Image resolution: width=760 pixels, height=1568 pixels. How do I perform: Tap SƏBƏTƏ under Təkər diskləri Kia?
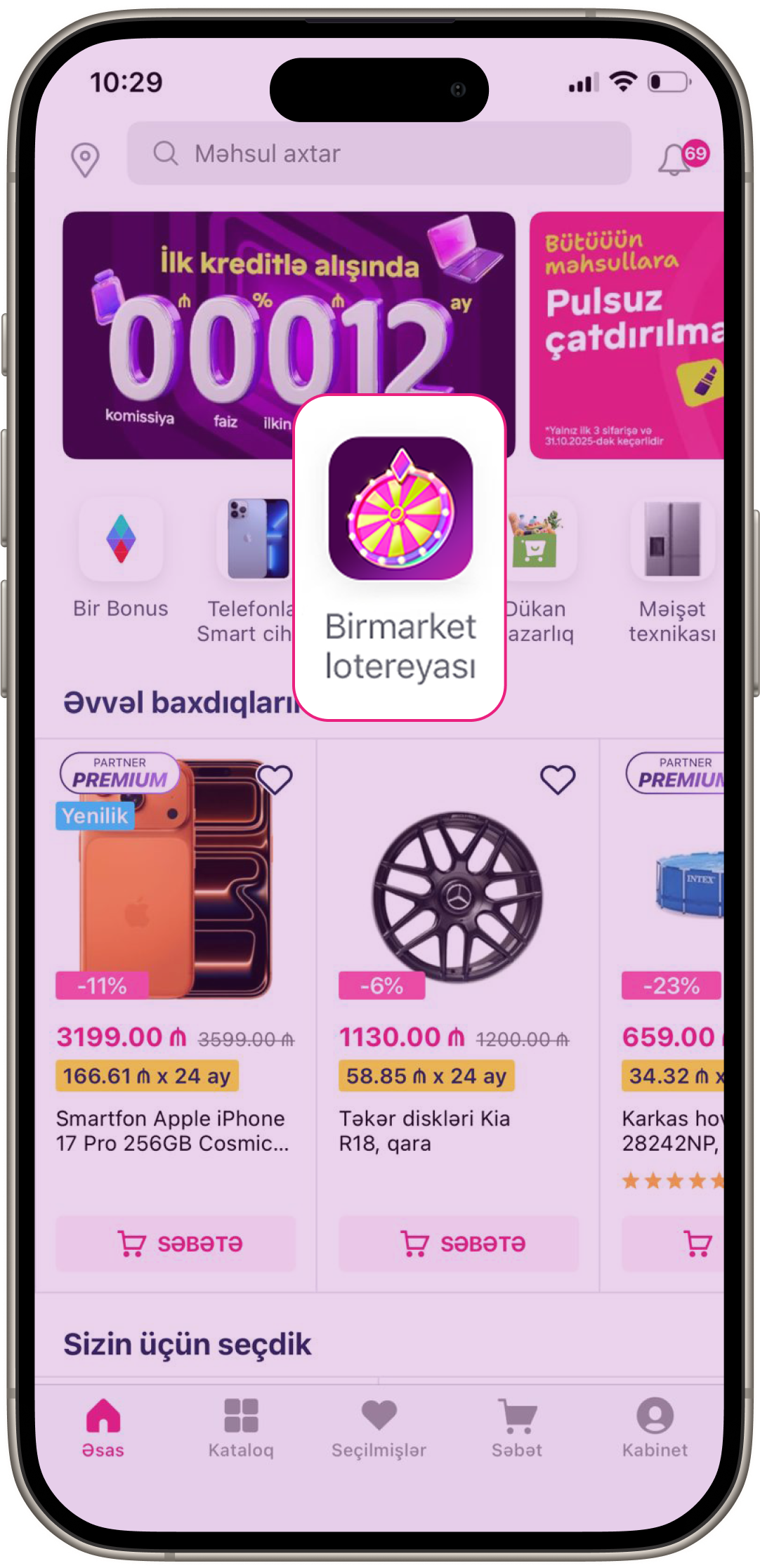(x=459, y=1243)
